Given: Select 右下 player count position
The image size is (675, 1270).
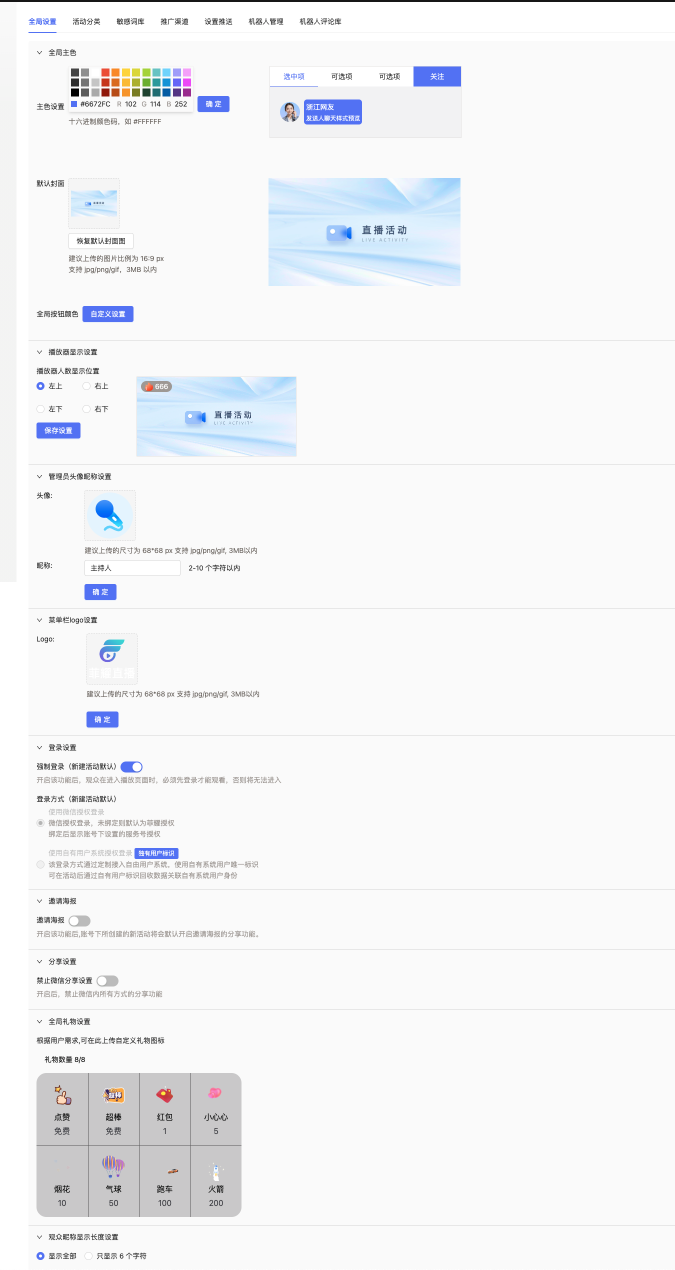Looking at the screenshot, I should [x=87, y=409].
